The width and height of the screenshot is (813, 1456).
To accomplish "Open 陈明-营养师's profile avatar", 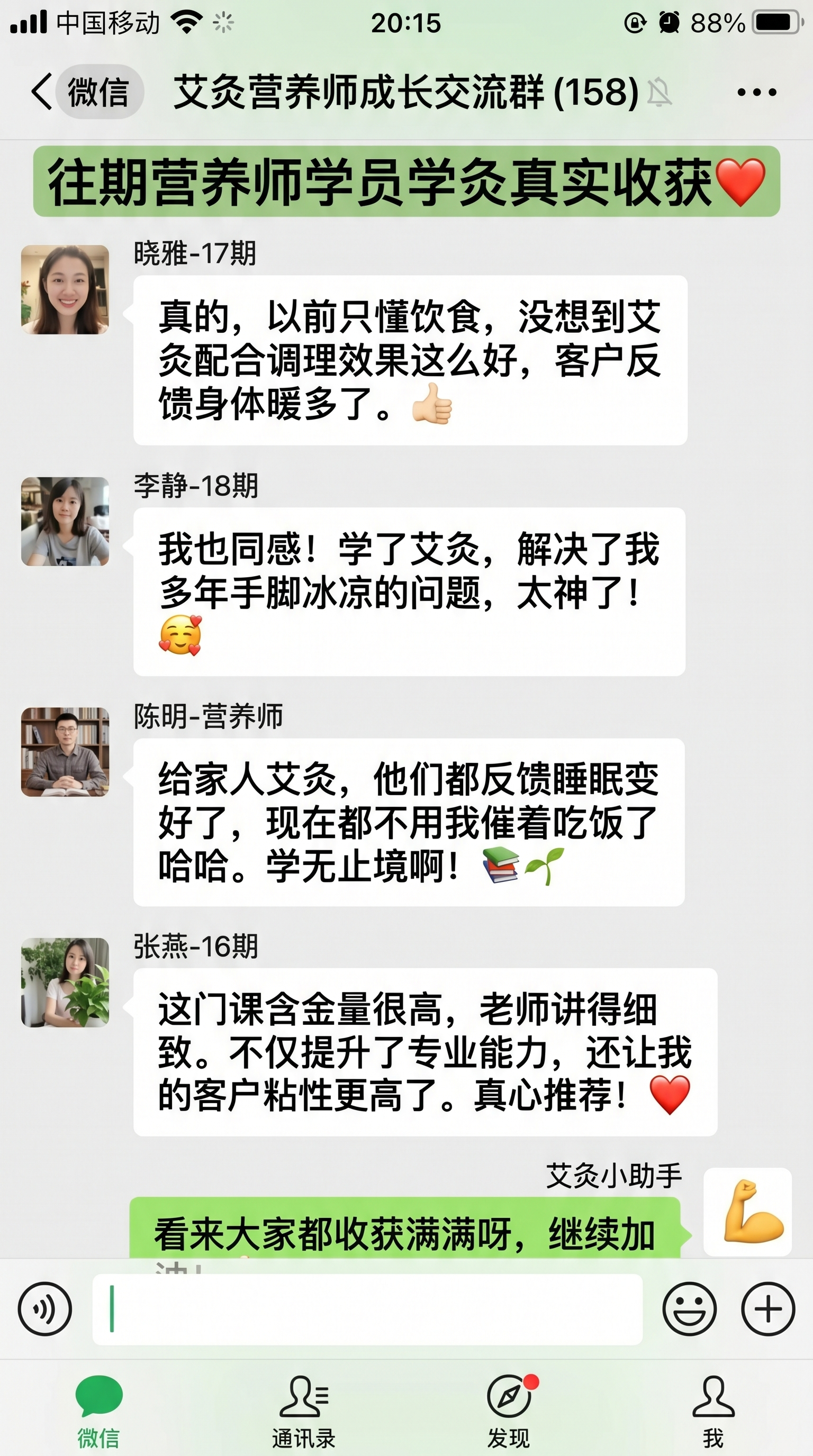I will [x=65, y=752].
